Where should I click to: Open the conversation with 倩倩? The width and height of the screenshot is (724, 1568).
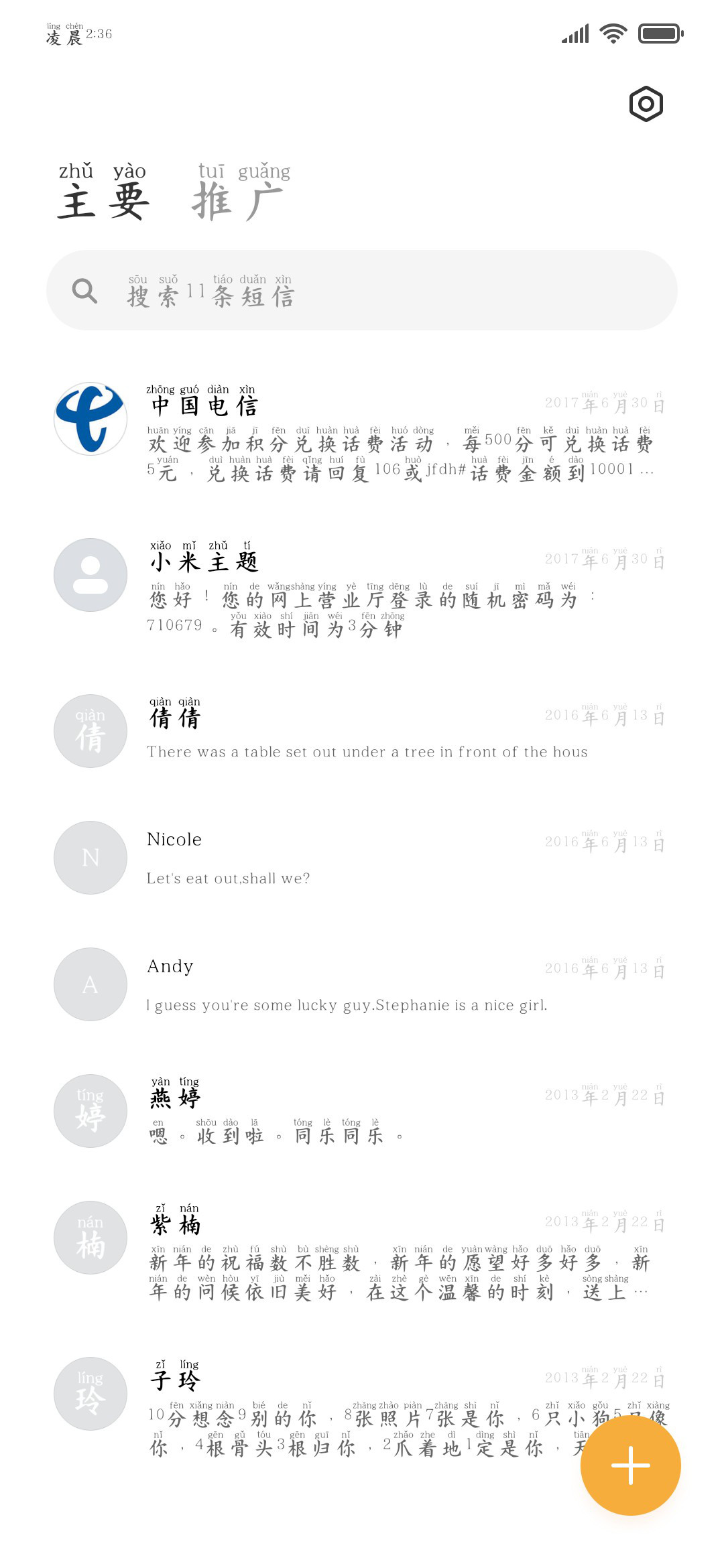pos(362,731)
